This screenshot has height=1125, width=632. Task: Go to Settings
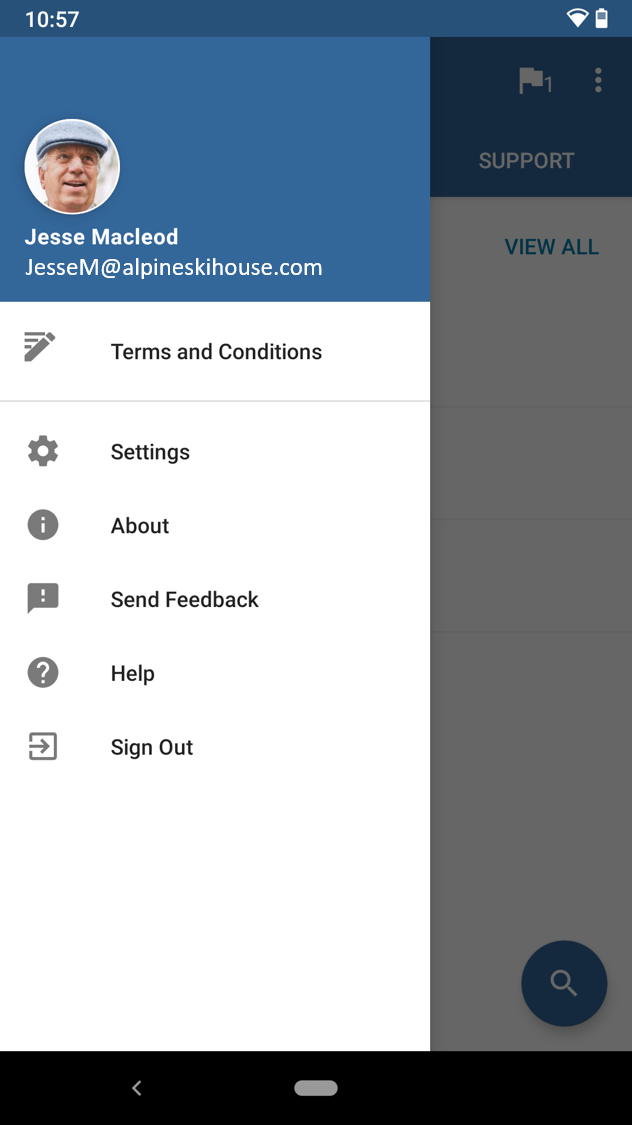(x=150, y=452)
